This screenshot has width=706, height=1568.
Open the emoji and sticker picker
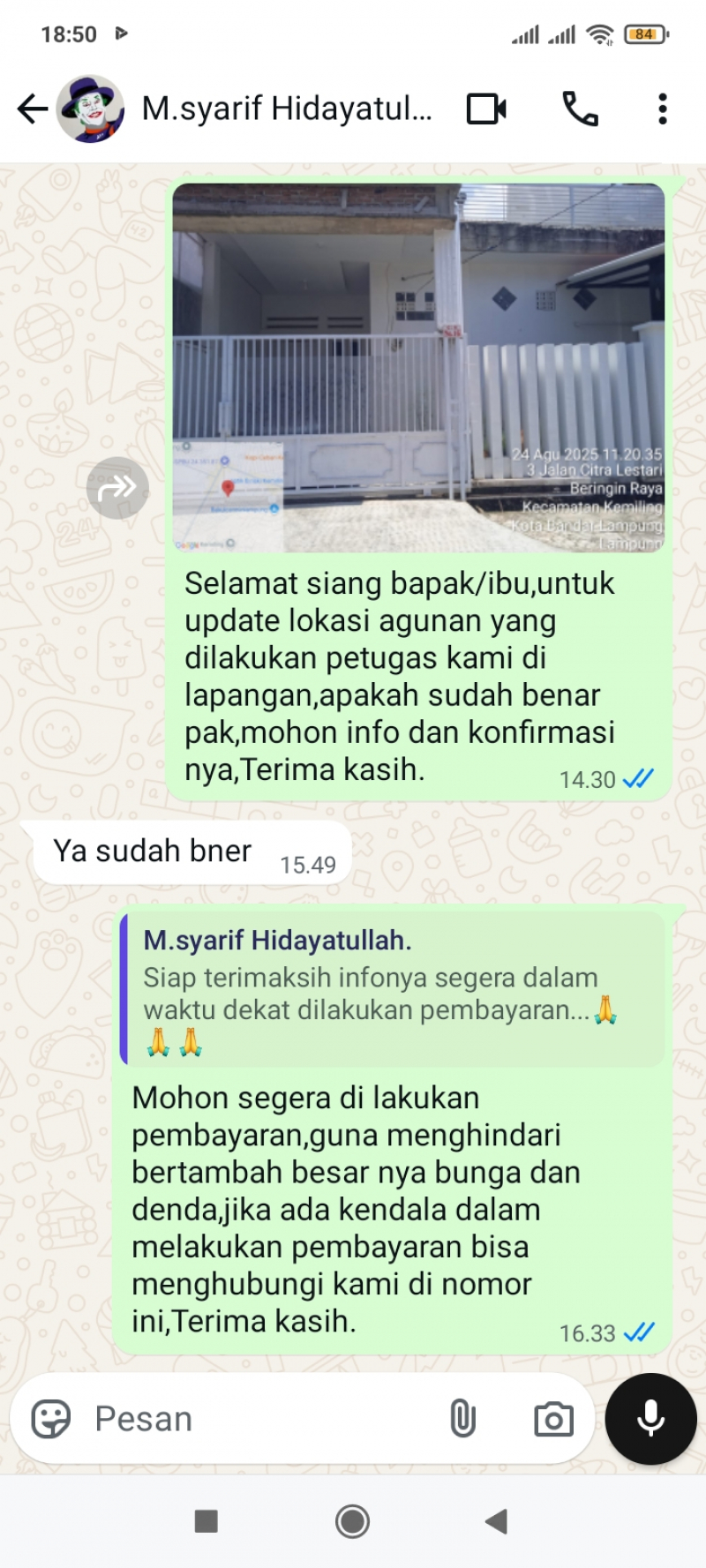51,1420
